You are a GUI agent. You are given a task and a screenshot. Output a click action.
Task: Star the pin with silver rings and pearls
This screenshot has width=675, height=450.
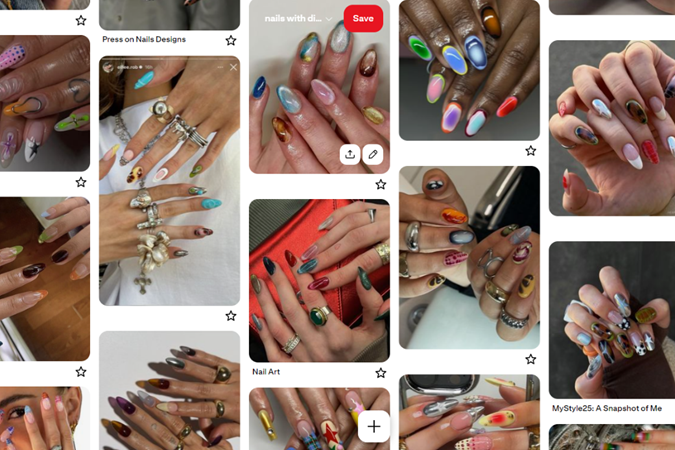point(231,316)
